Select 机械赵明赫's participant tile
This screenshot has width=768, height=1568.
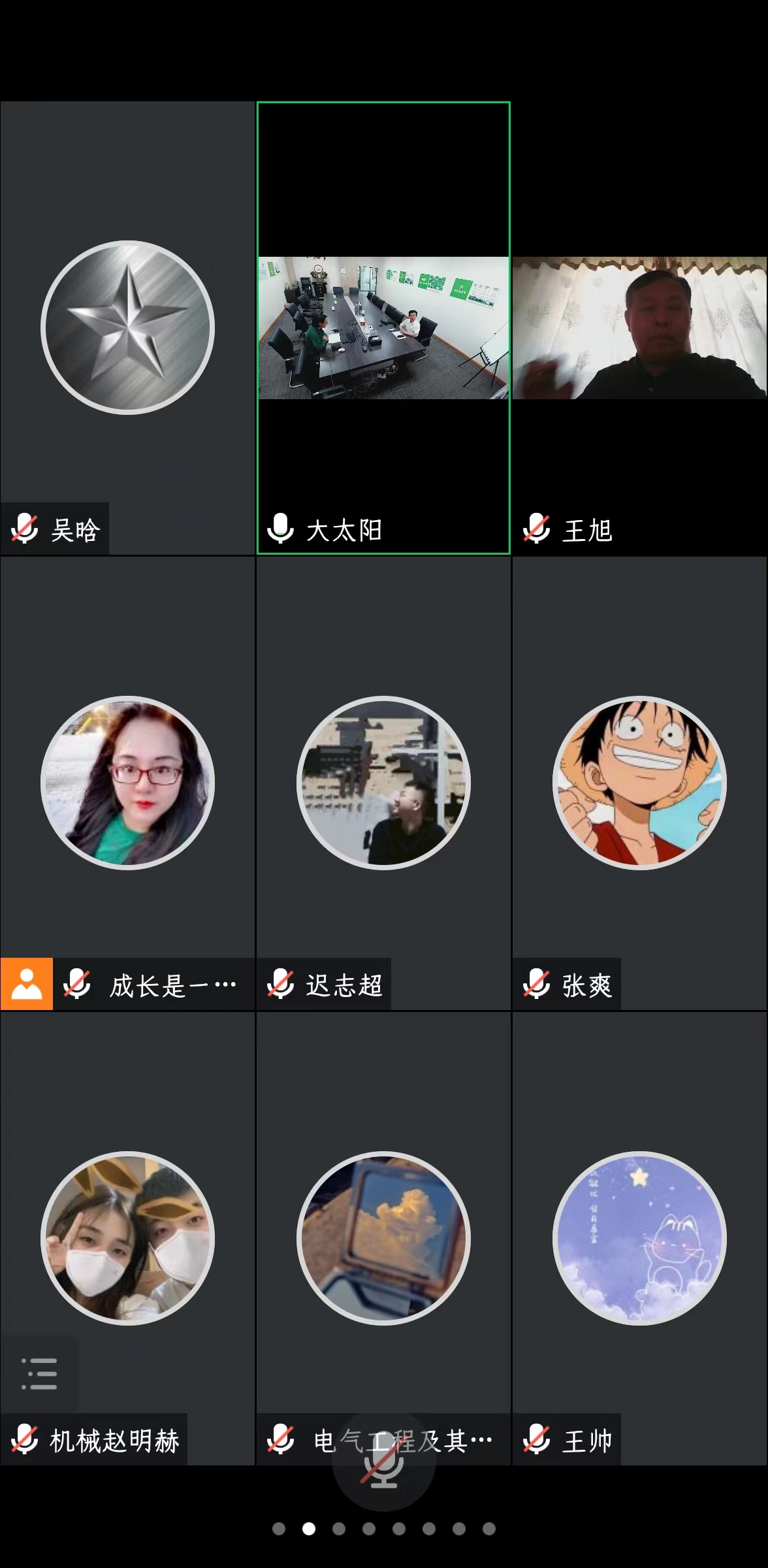click(127, 1237)
